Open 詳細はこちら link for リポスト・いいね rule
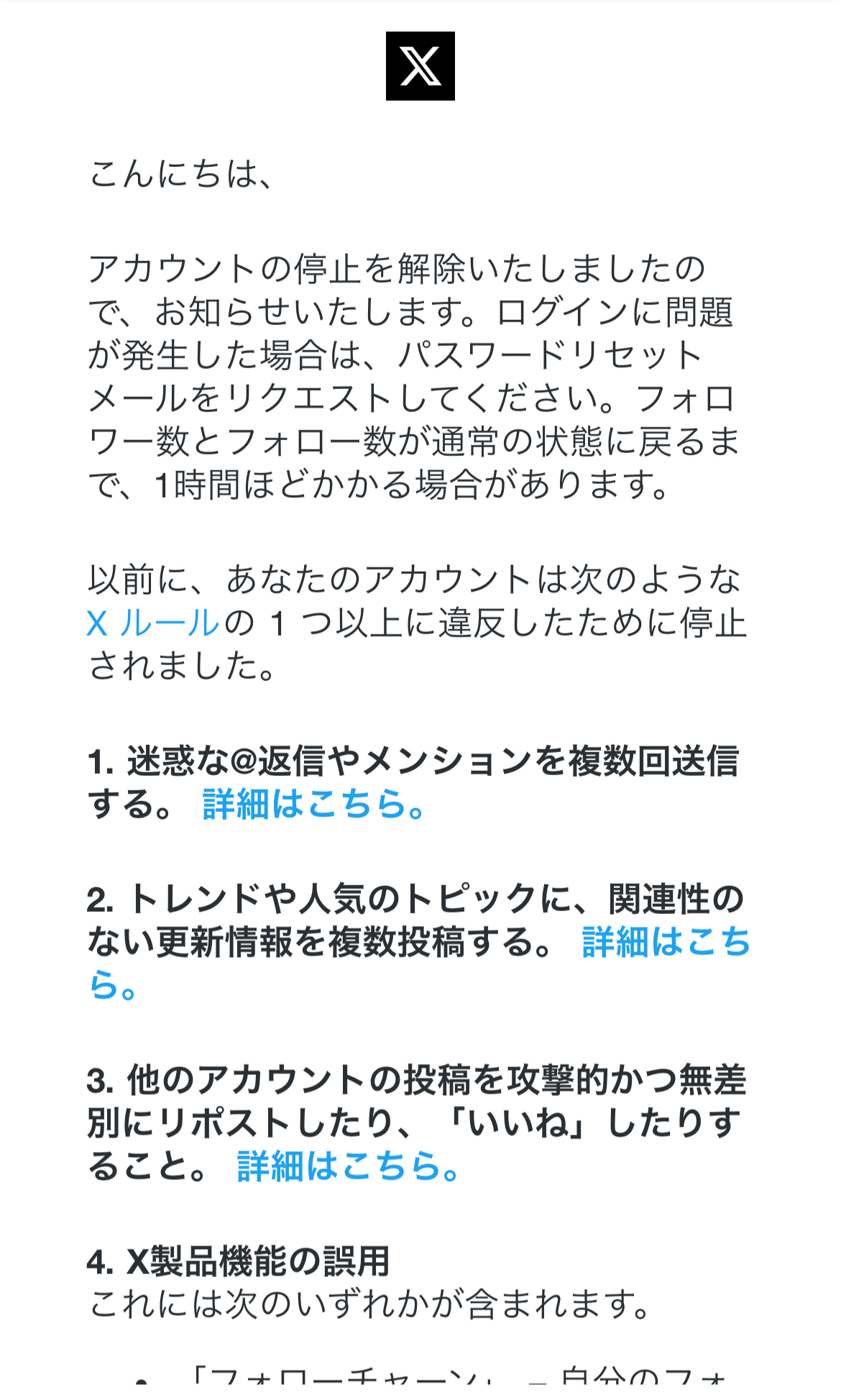Screen dimensions: 841x1400 tap(348, 1166)
